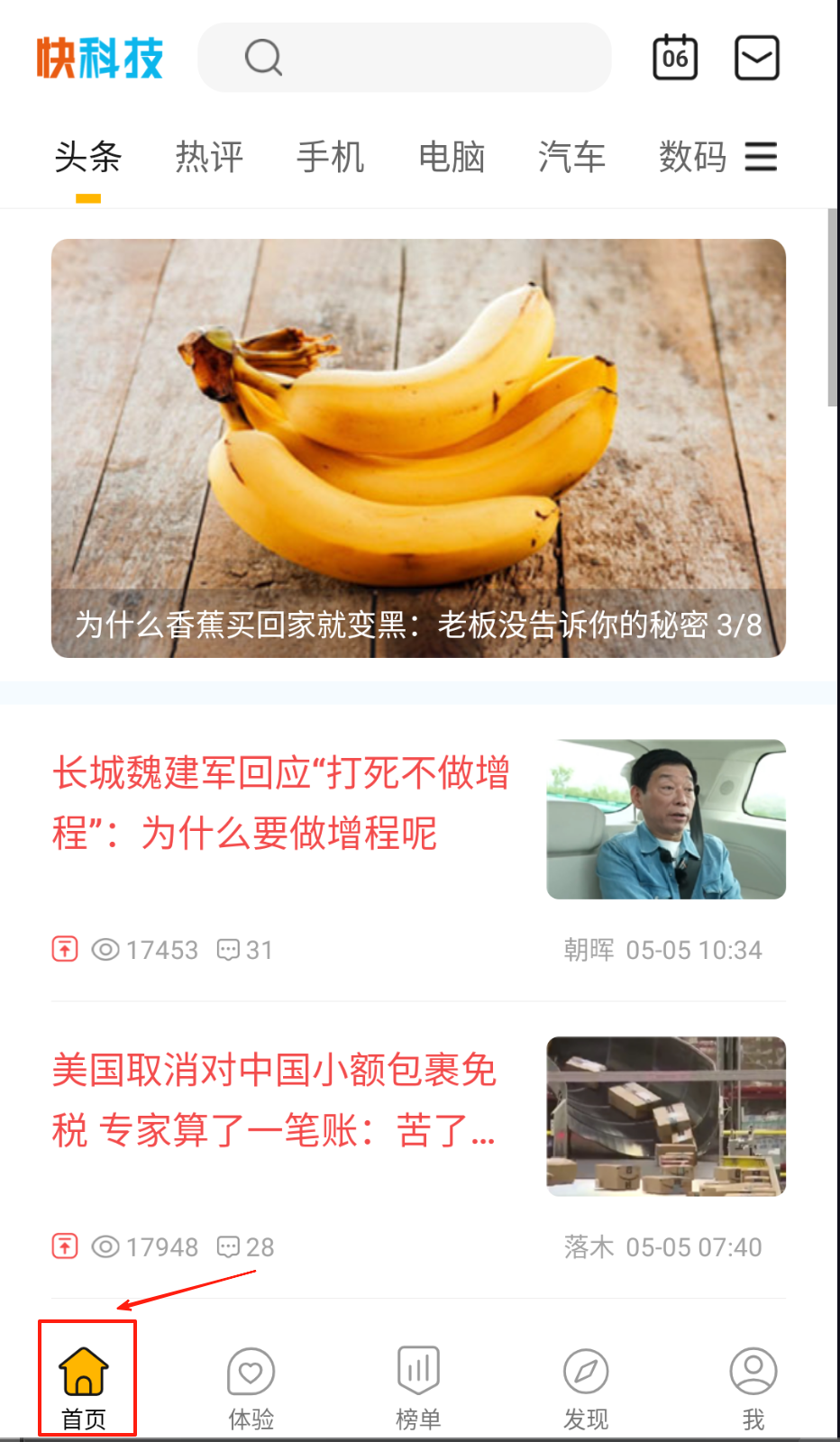Open the messages envelope icon
This screenshot has height=1442, width=840.
click(x=757, y=59)
